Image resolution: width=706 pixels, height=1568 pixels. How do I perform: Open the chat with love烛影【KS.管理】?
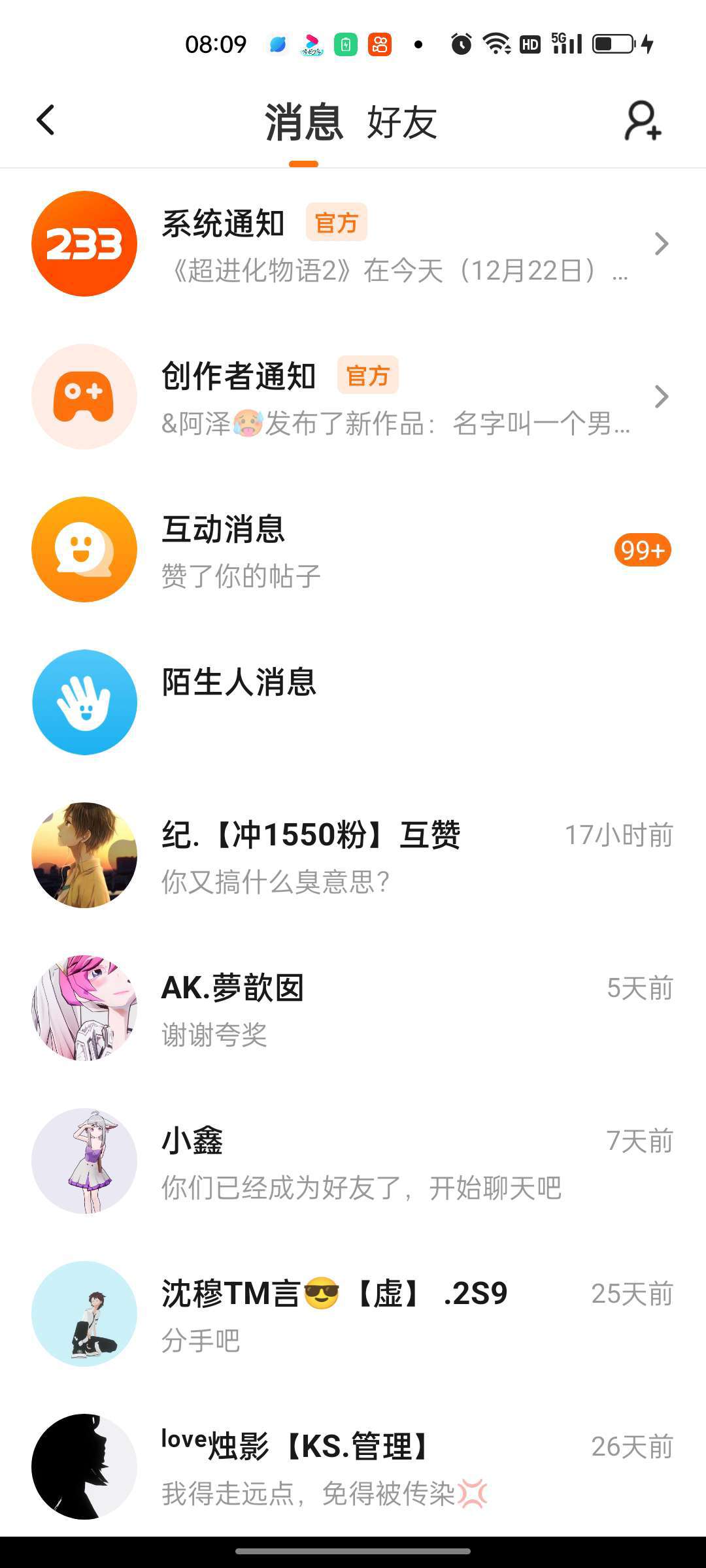353,1467
